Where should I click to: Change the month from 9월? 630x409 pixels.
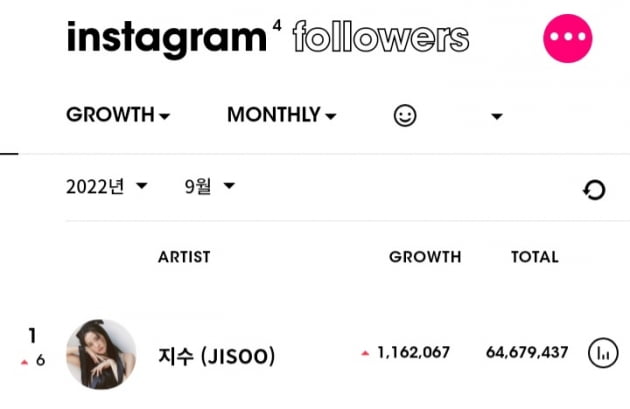click(x=209, y=187)
